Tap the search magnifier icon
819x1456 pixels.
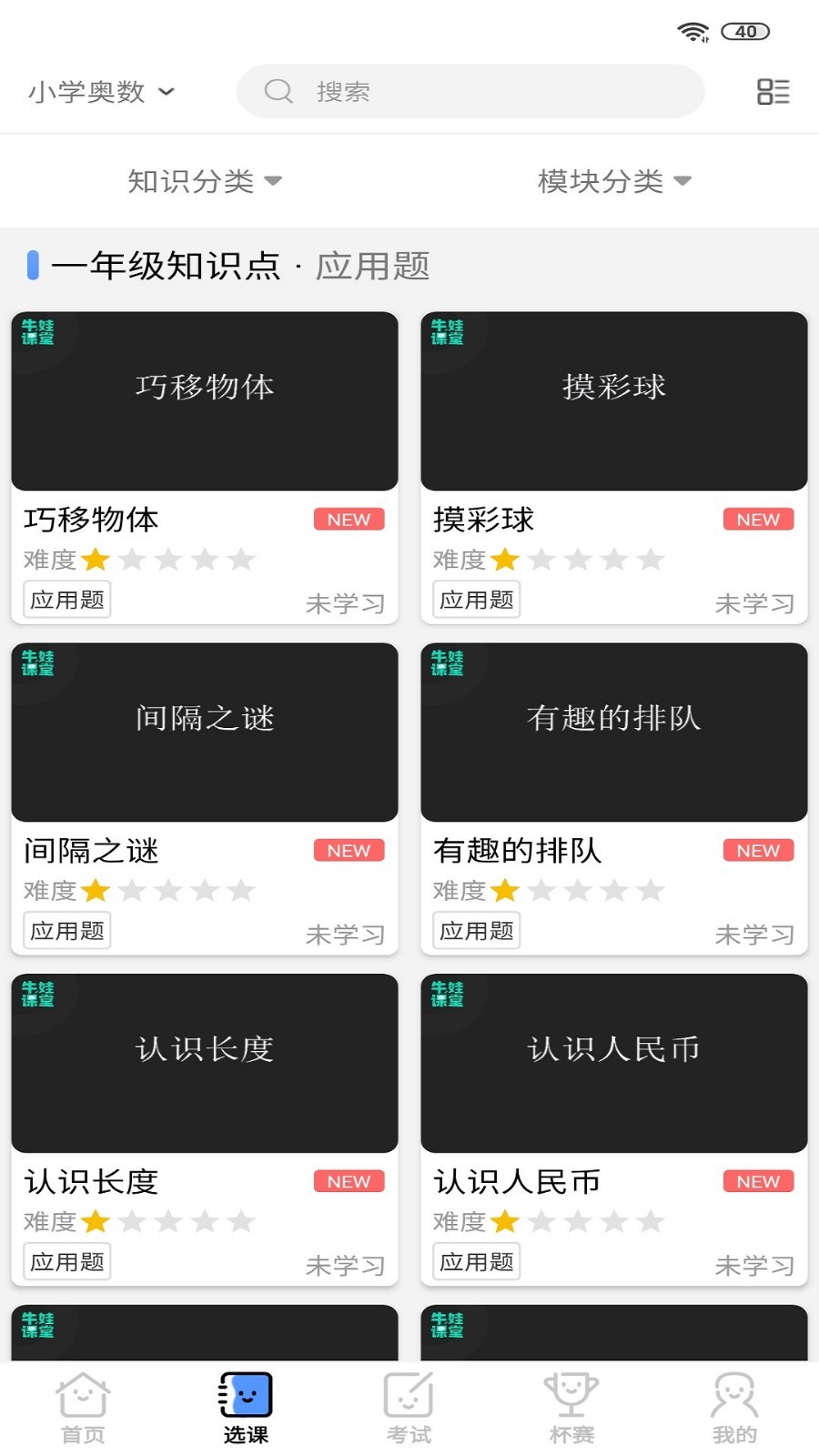(278, 91)
